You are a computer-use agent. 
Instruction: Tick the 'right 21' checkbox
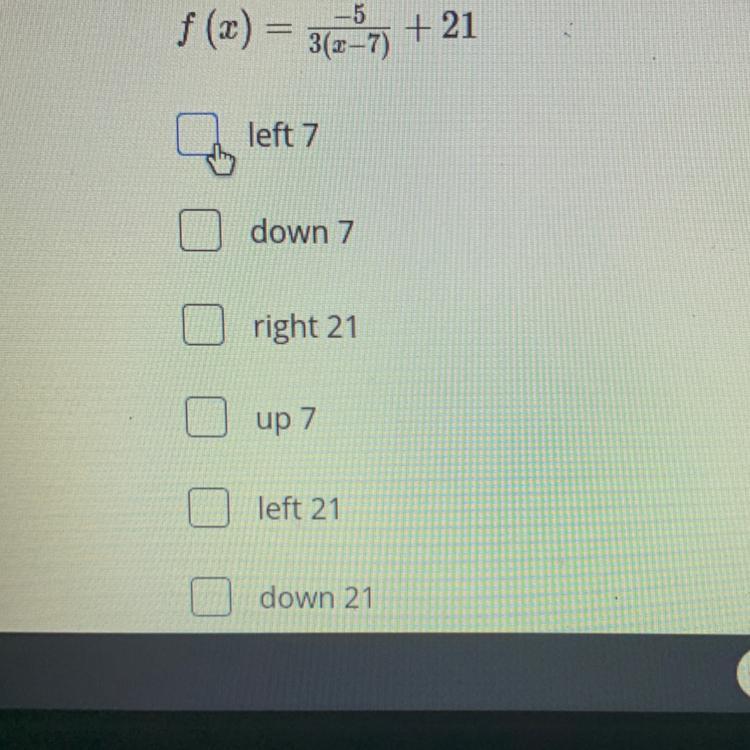203,327
